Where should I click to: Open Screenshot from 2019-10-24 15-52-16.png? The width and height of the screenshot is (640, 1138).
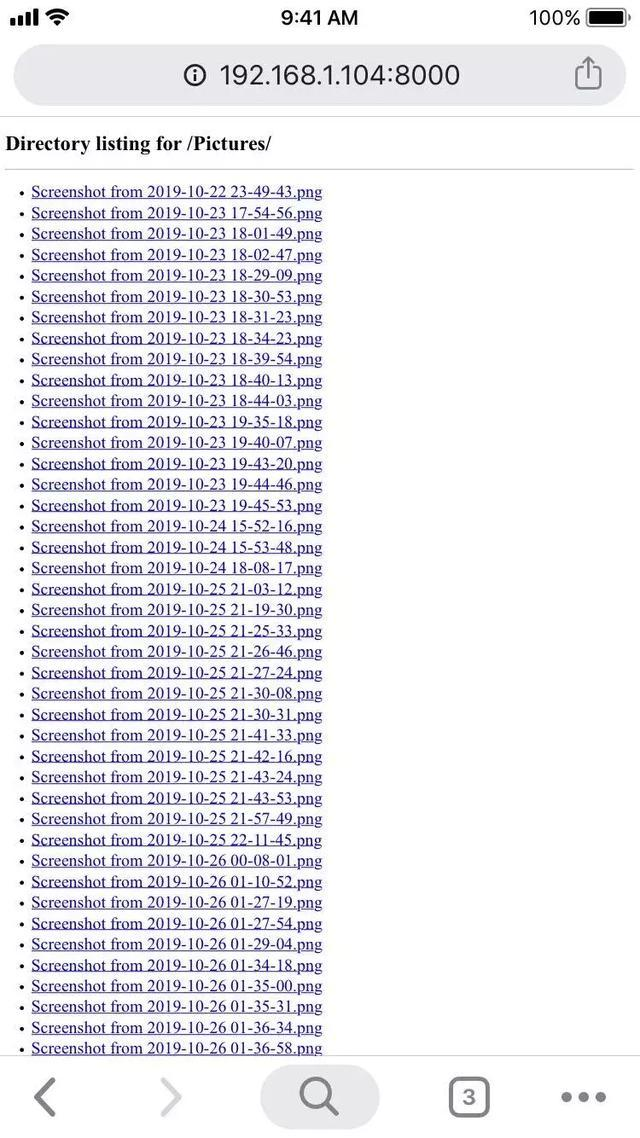pos(176,526)
